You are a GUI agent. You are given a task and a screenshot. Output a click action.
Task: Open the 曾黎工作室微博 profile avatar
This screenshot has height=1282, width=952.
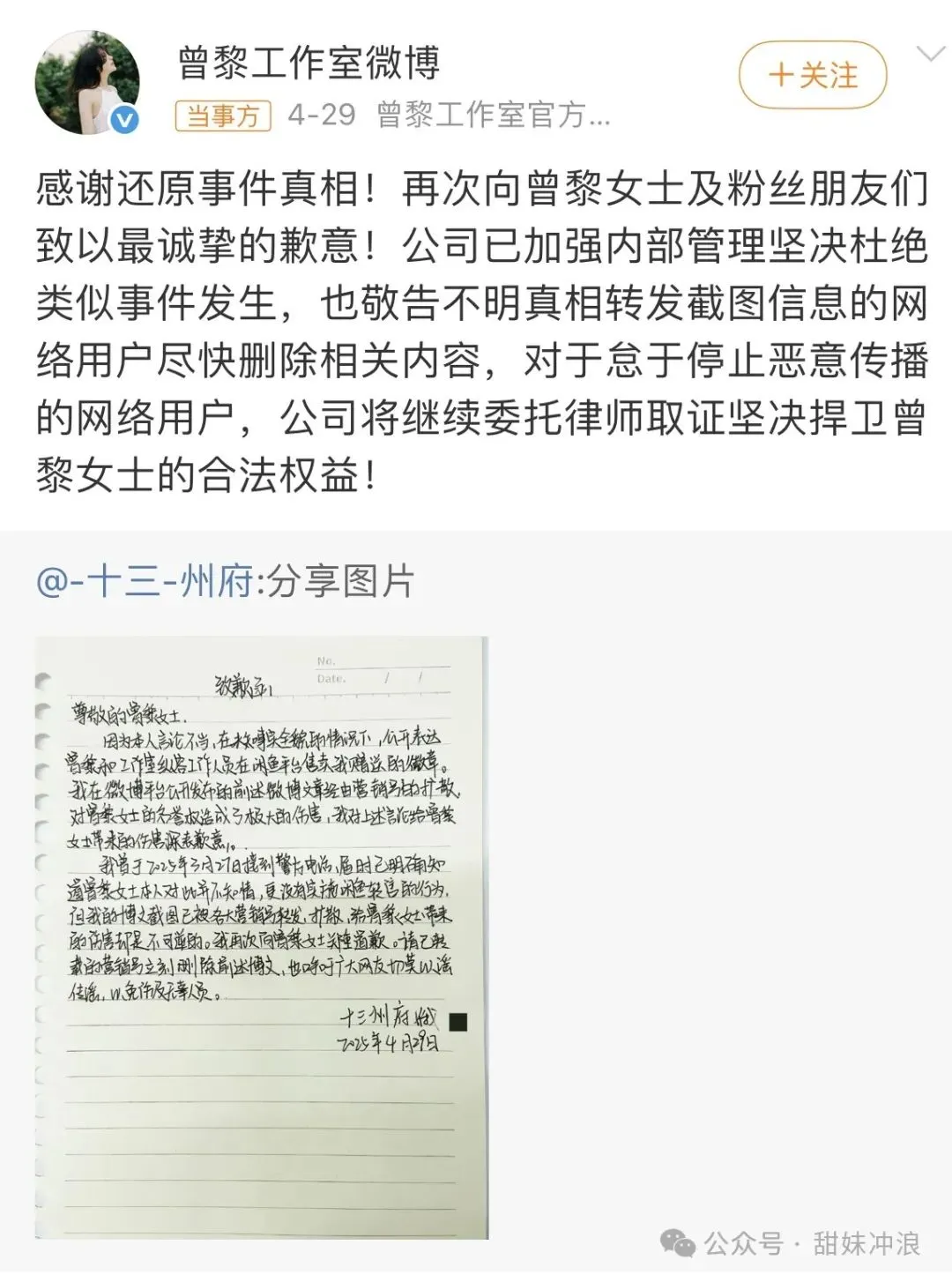[87, 83]
